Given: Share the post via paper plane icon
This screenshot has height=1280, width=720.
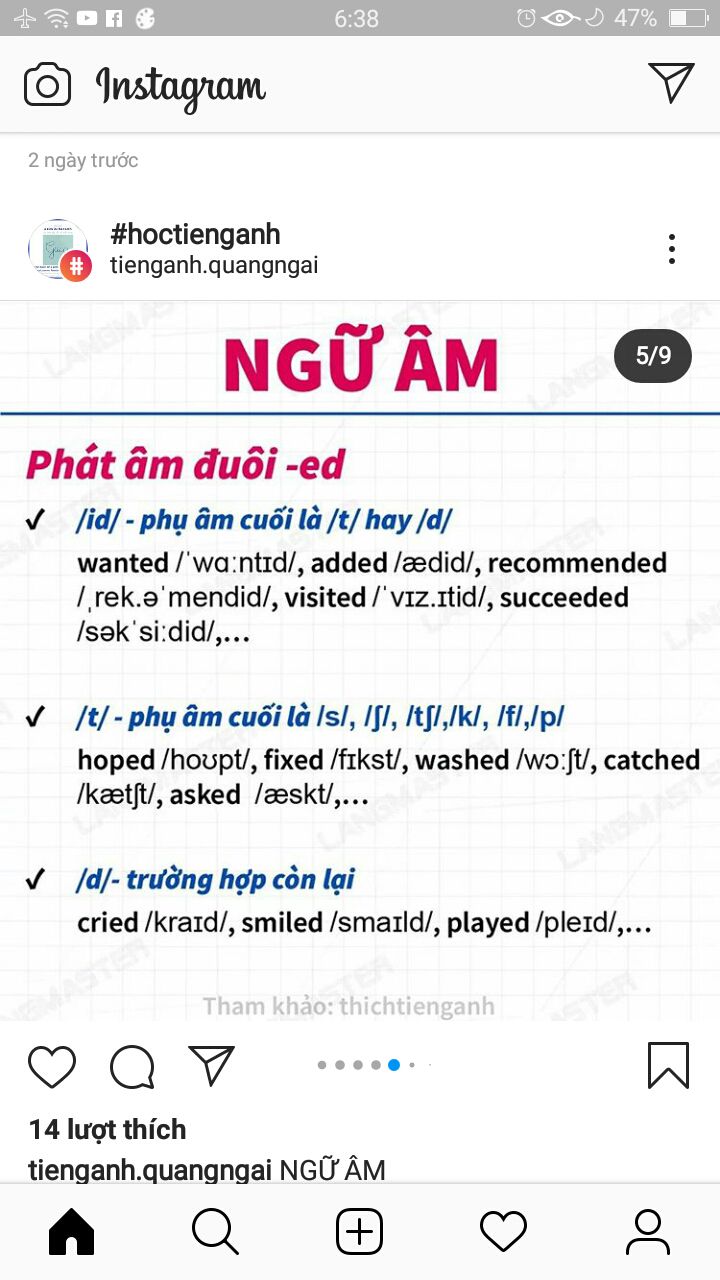Looking at the screenshot, I should pos(211,1066).
